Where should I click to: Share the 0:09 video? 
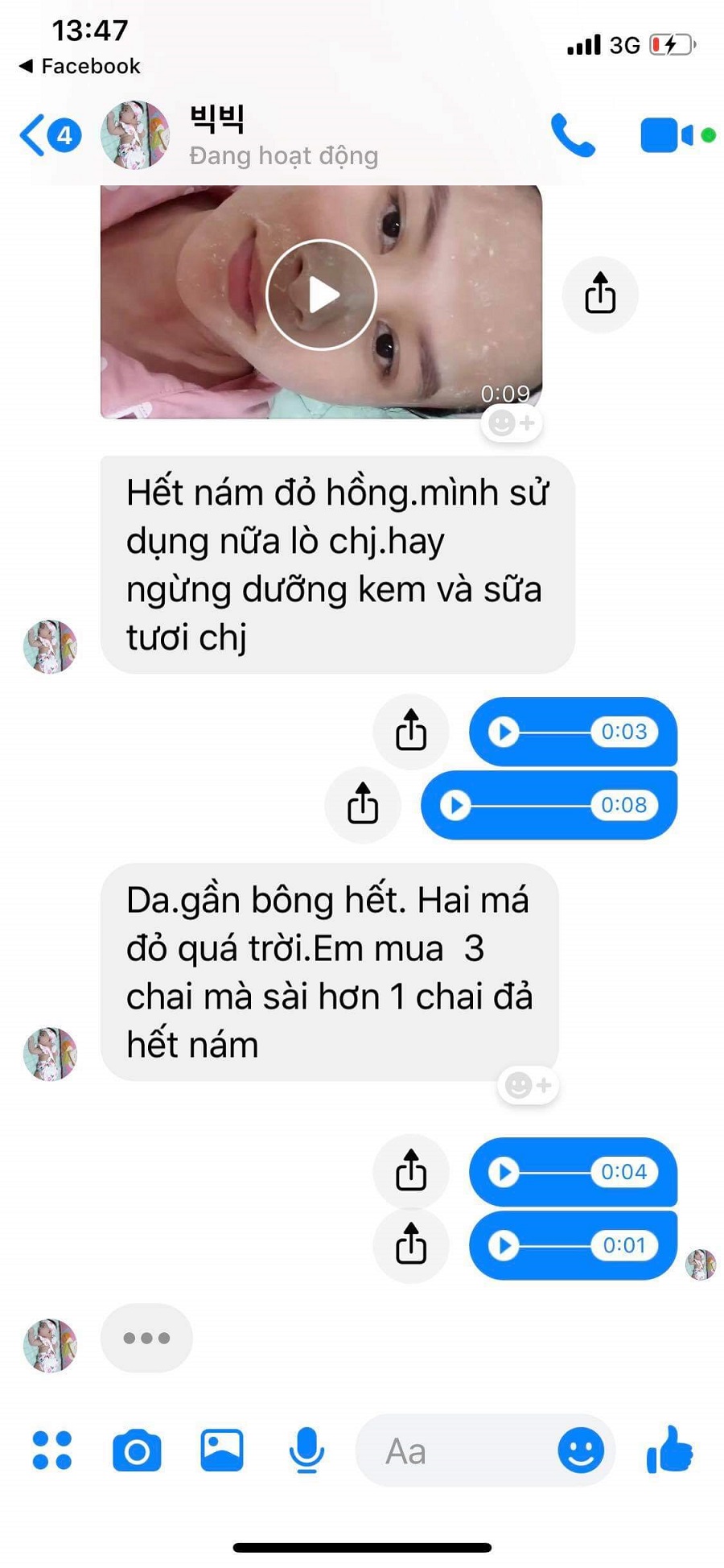599,293
